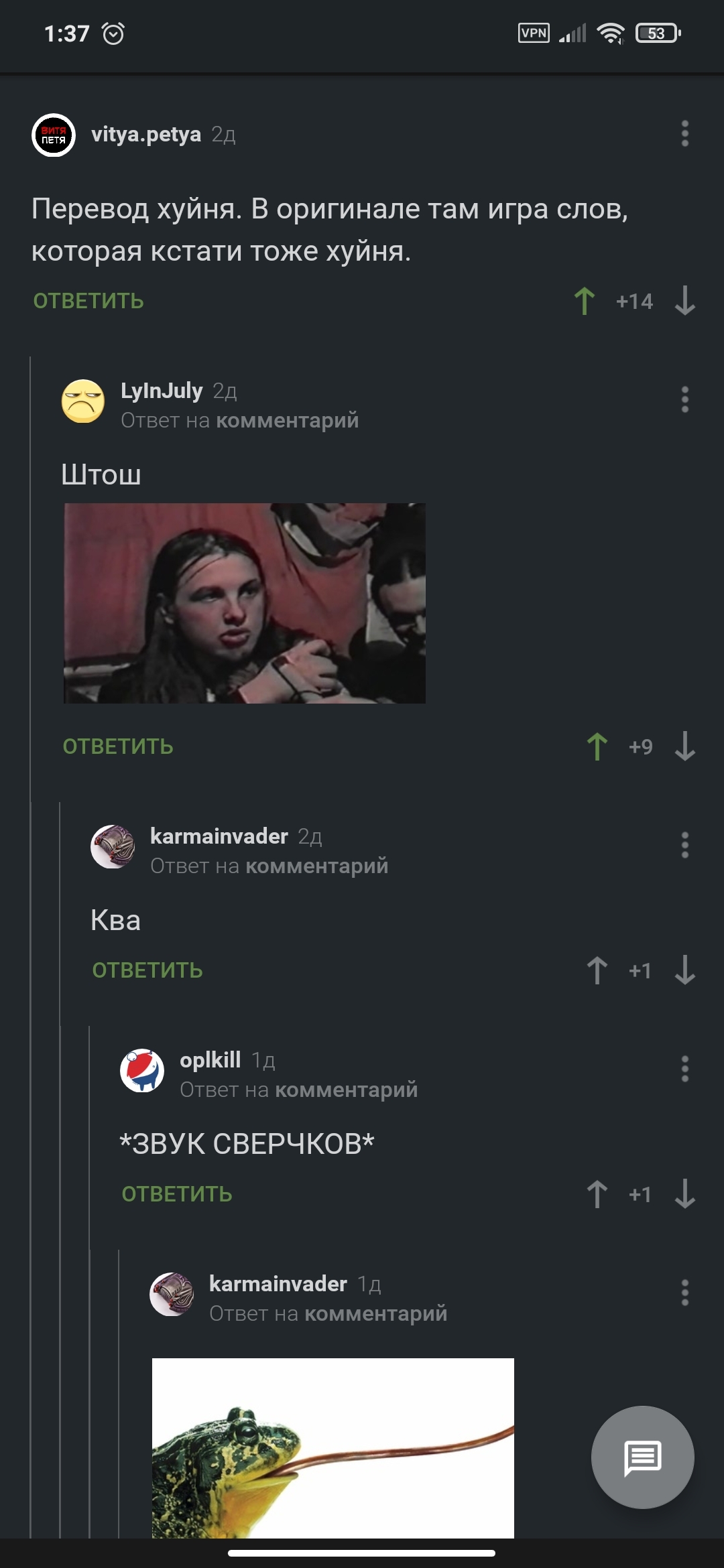Downvote LyInJuly's comment
724x1568 pixels.
pos(684,746)
